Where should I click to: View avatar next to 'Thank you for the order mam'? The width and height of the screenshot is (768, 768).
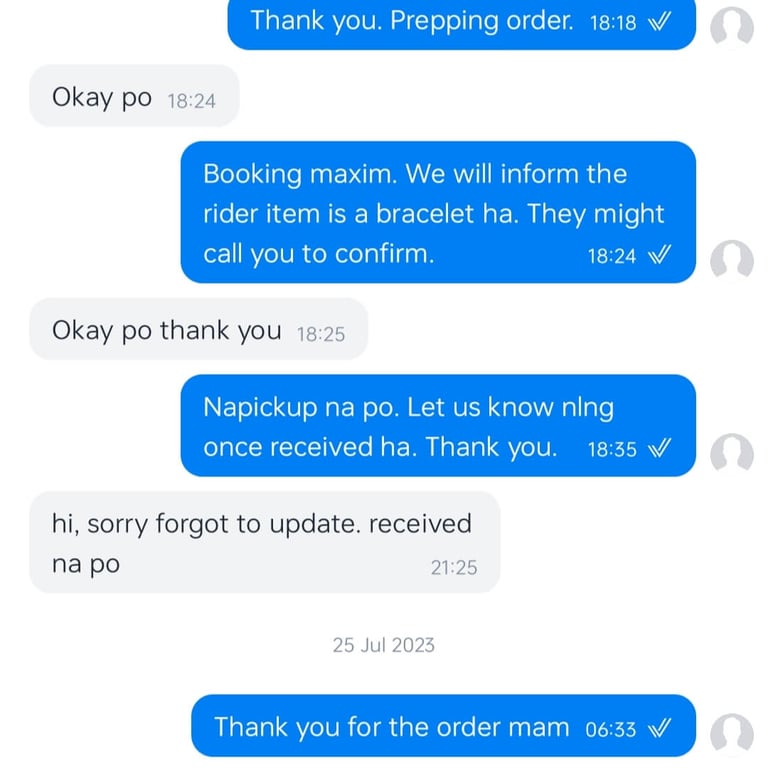(732, 734)
